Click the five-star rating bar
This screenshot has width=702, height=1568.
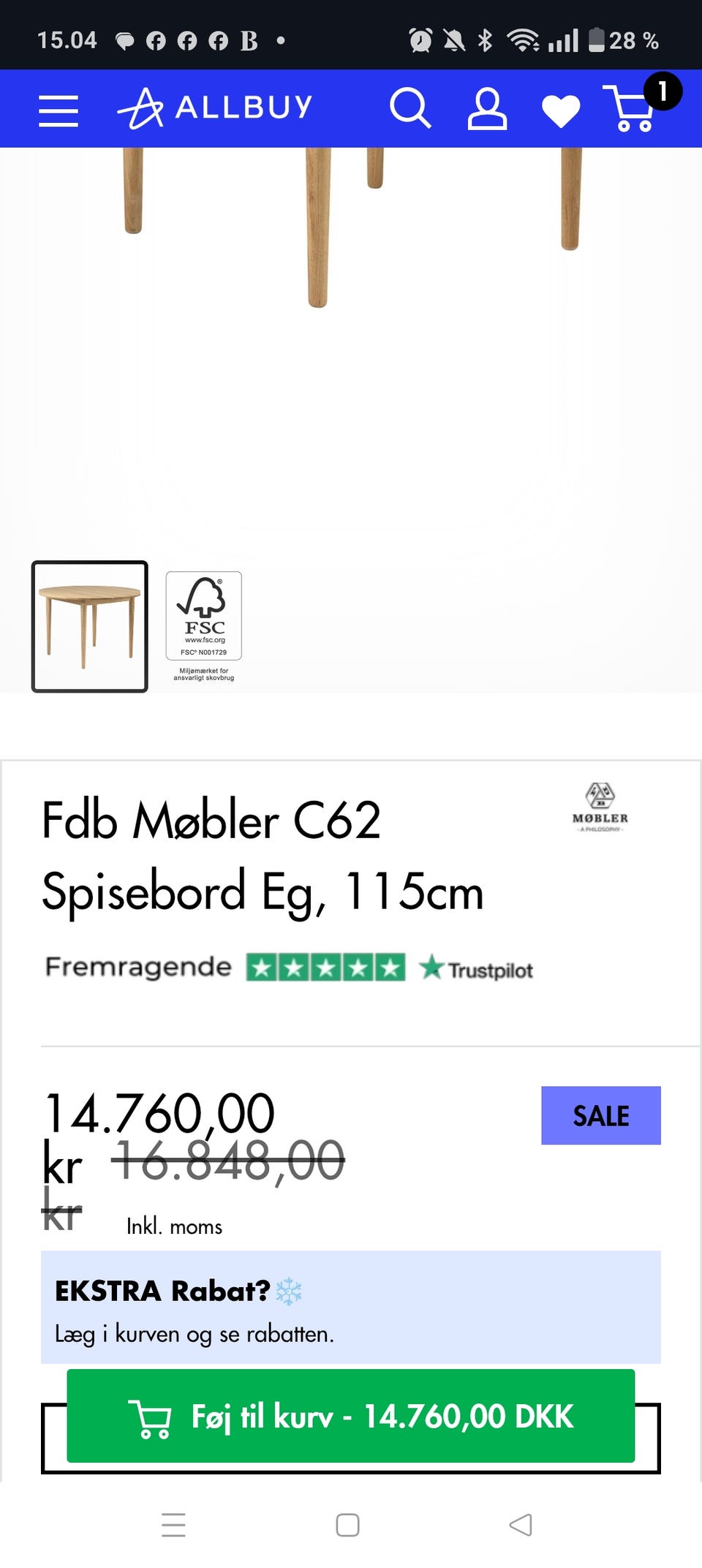click(x=324, y=968)
